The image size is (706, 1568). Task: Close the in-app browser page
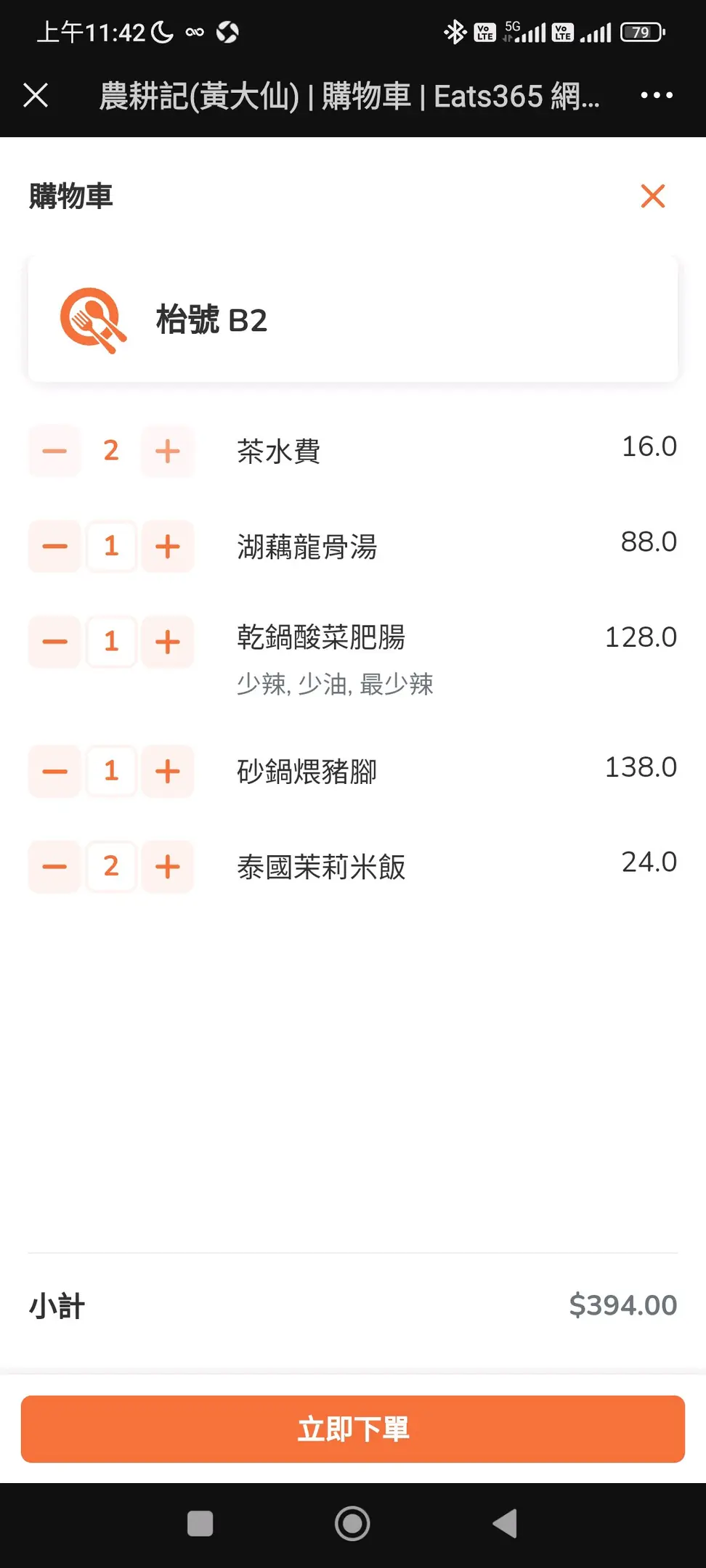pyautogui.click(x=36, y=95)
